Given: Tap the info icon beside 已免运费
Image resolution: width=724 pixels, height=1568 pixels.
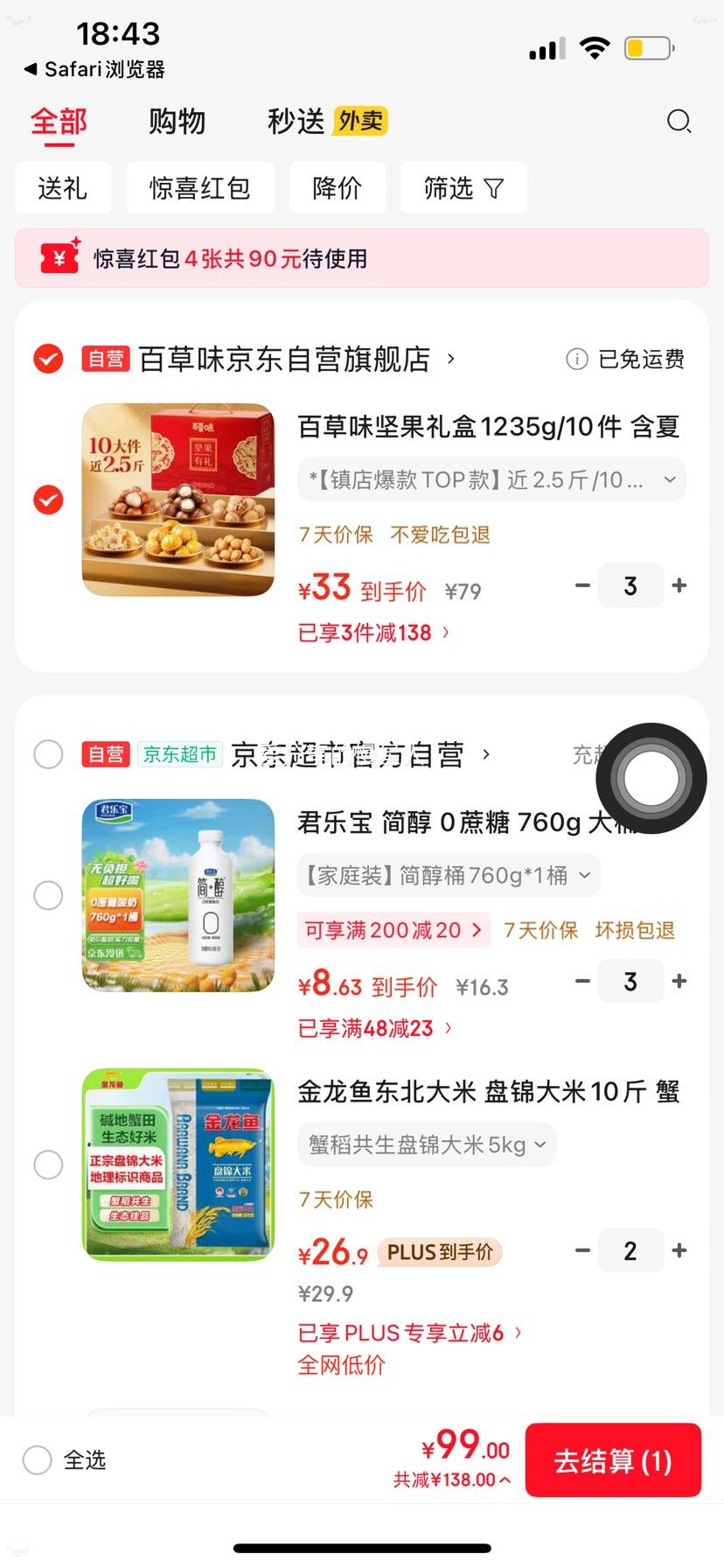Looking at the screenshot, I should (576, 359).
